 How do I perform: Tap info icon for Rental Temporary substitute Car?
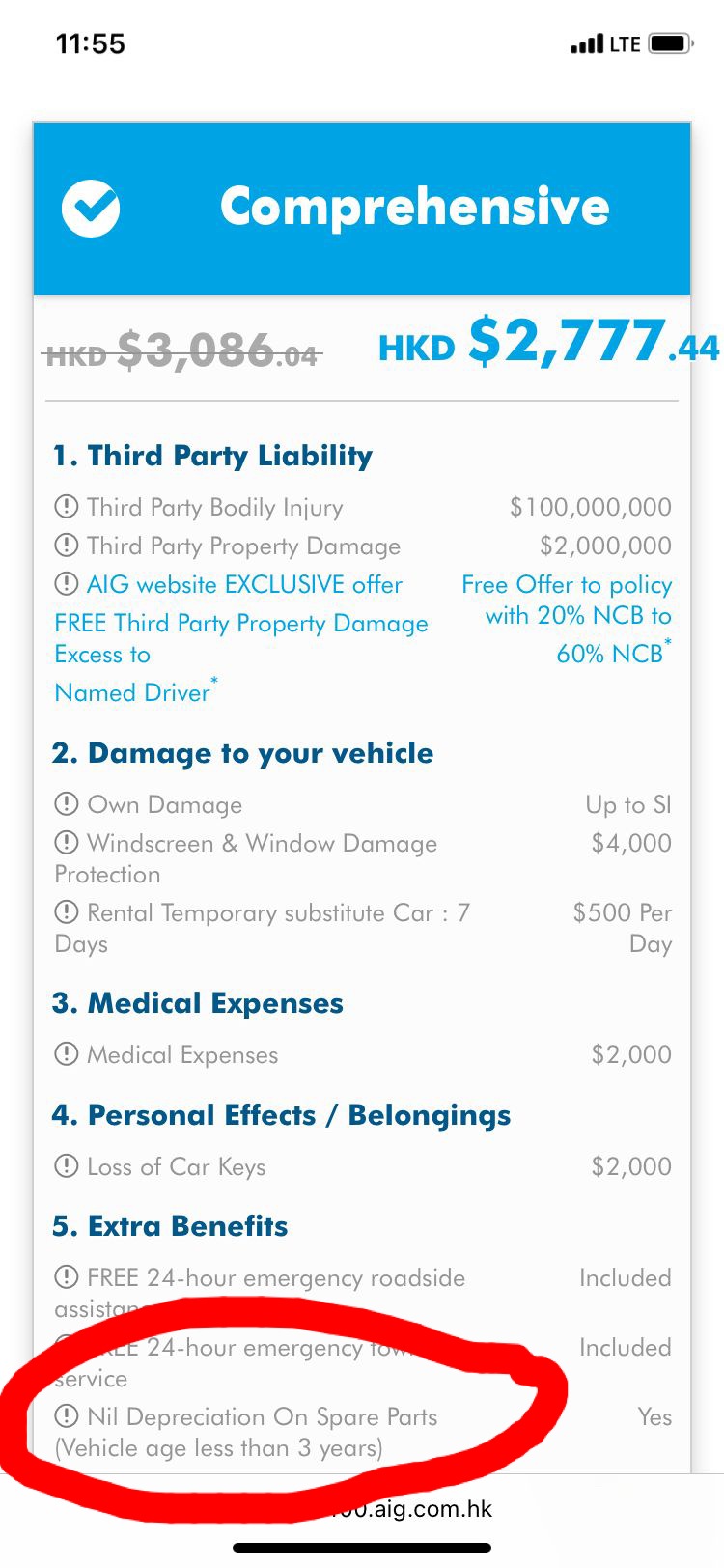click(66, 911)
